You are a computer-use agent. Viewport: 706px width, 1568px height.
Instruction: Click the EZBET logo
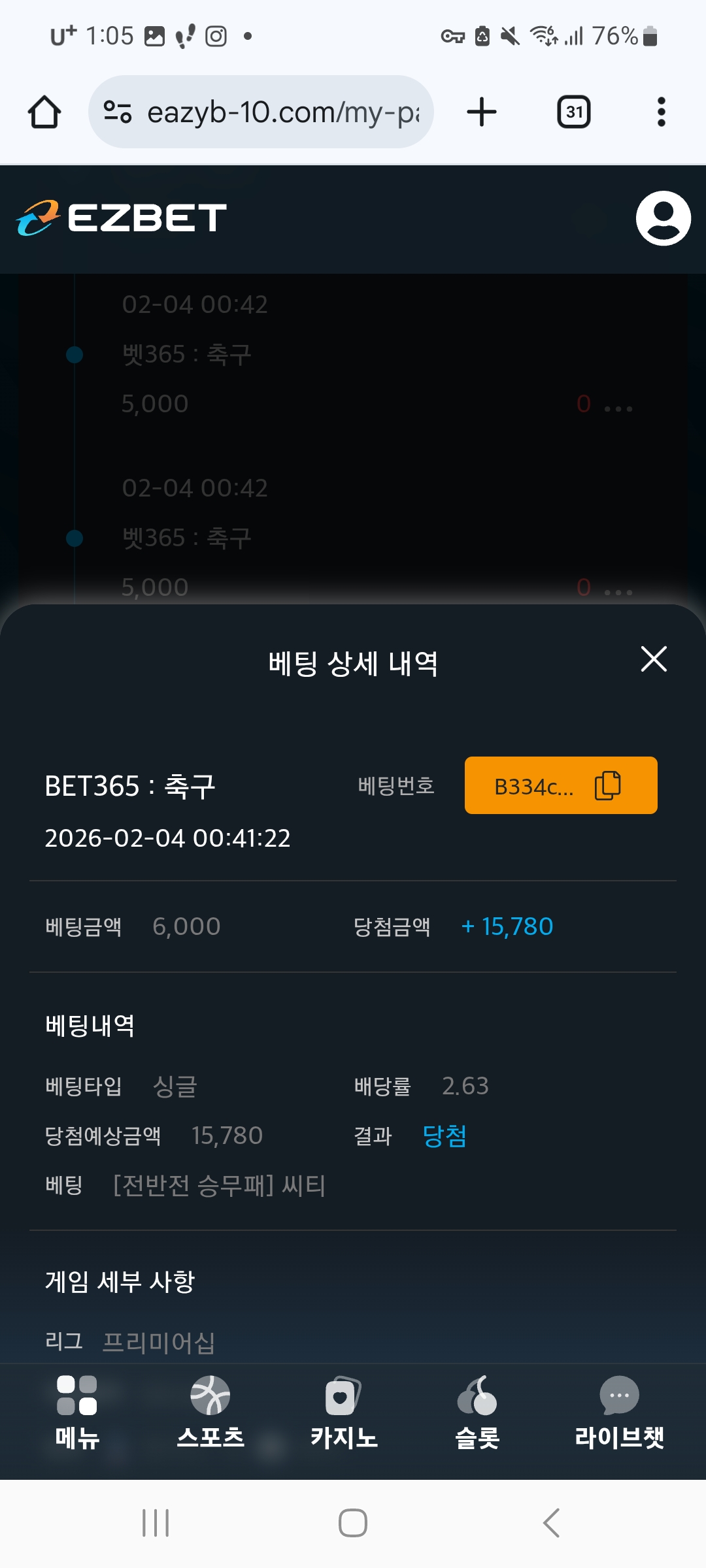(x=121, y=219)
